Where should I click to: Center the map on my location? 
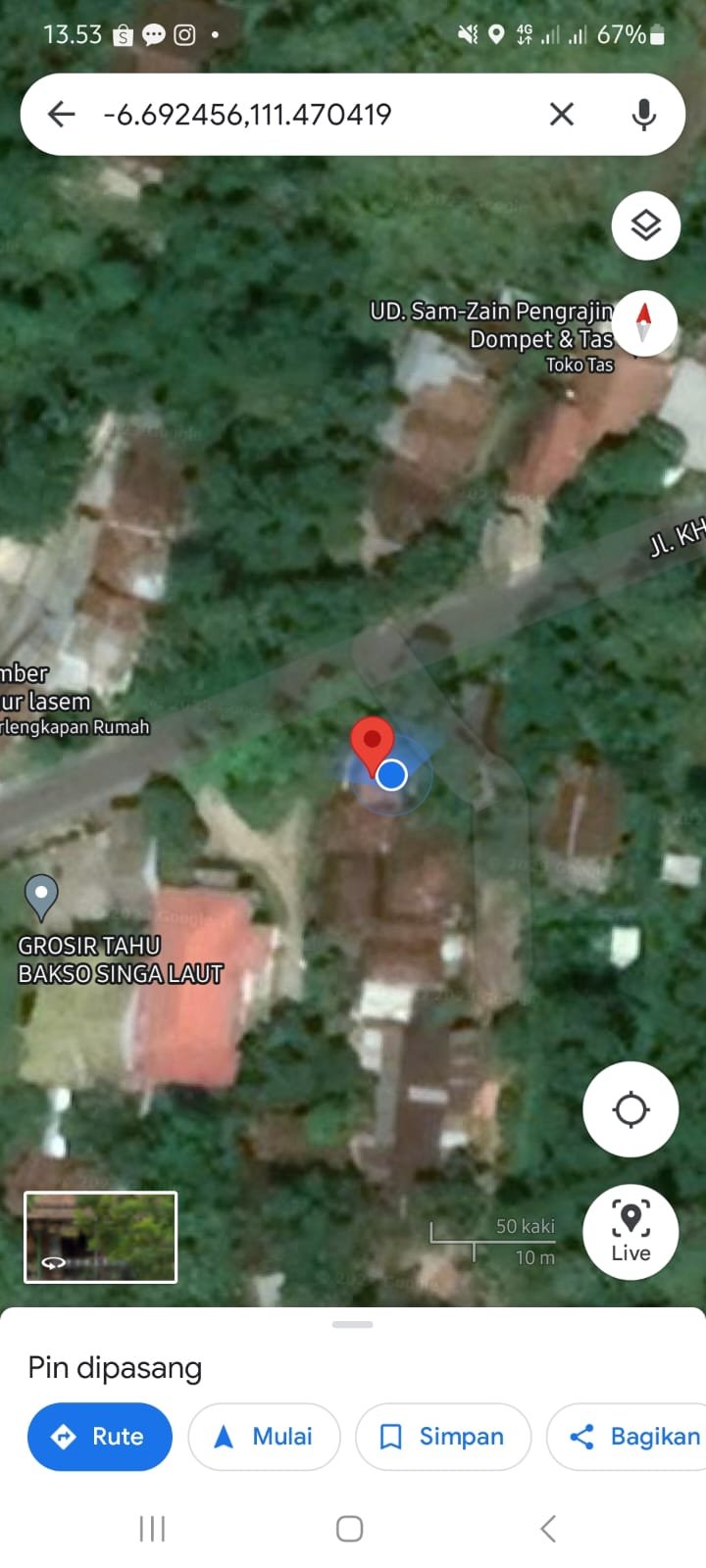click(630, 1109)
